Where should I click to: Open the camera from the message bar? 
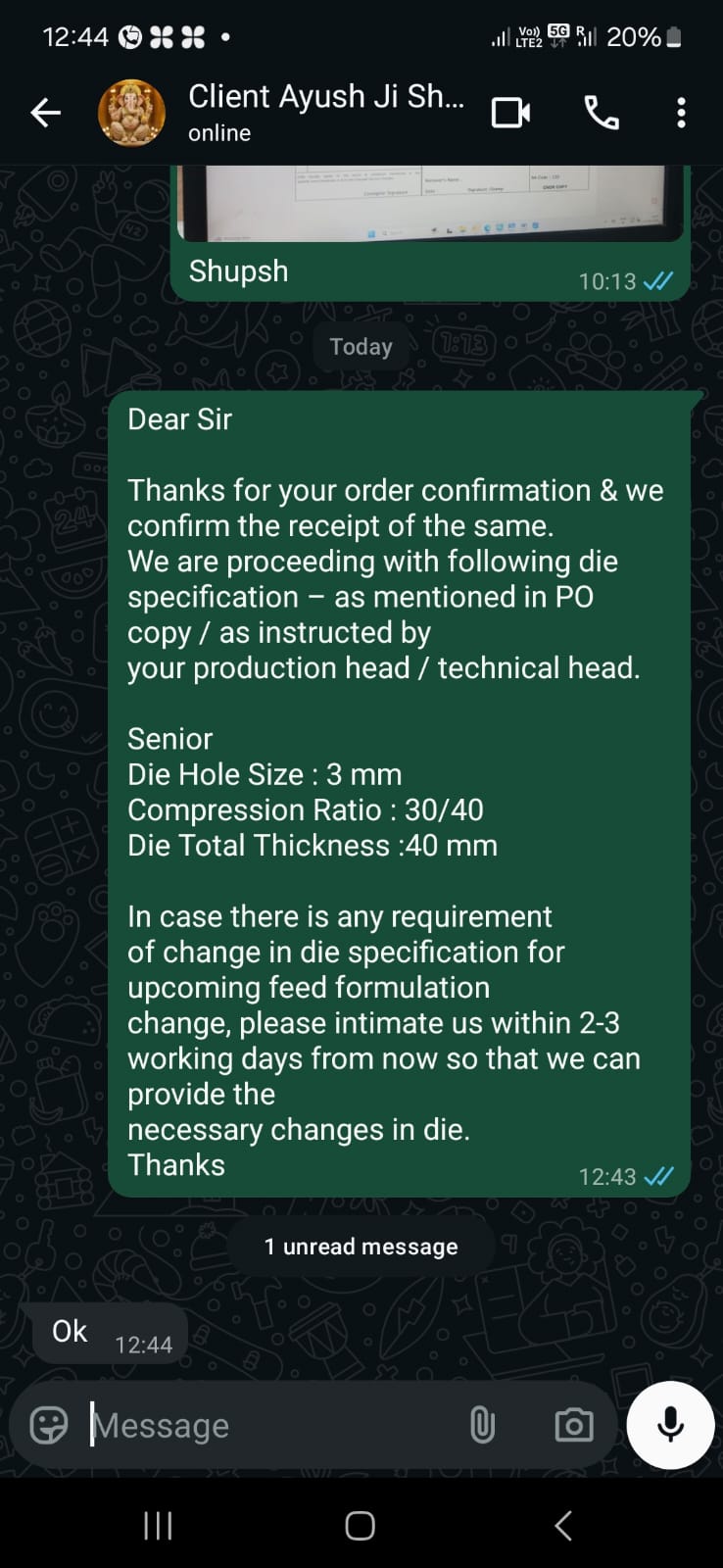click(573, 1425)
